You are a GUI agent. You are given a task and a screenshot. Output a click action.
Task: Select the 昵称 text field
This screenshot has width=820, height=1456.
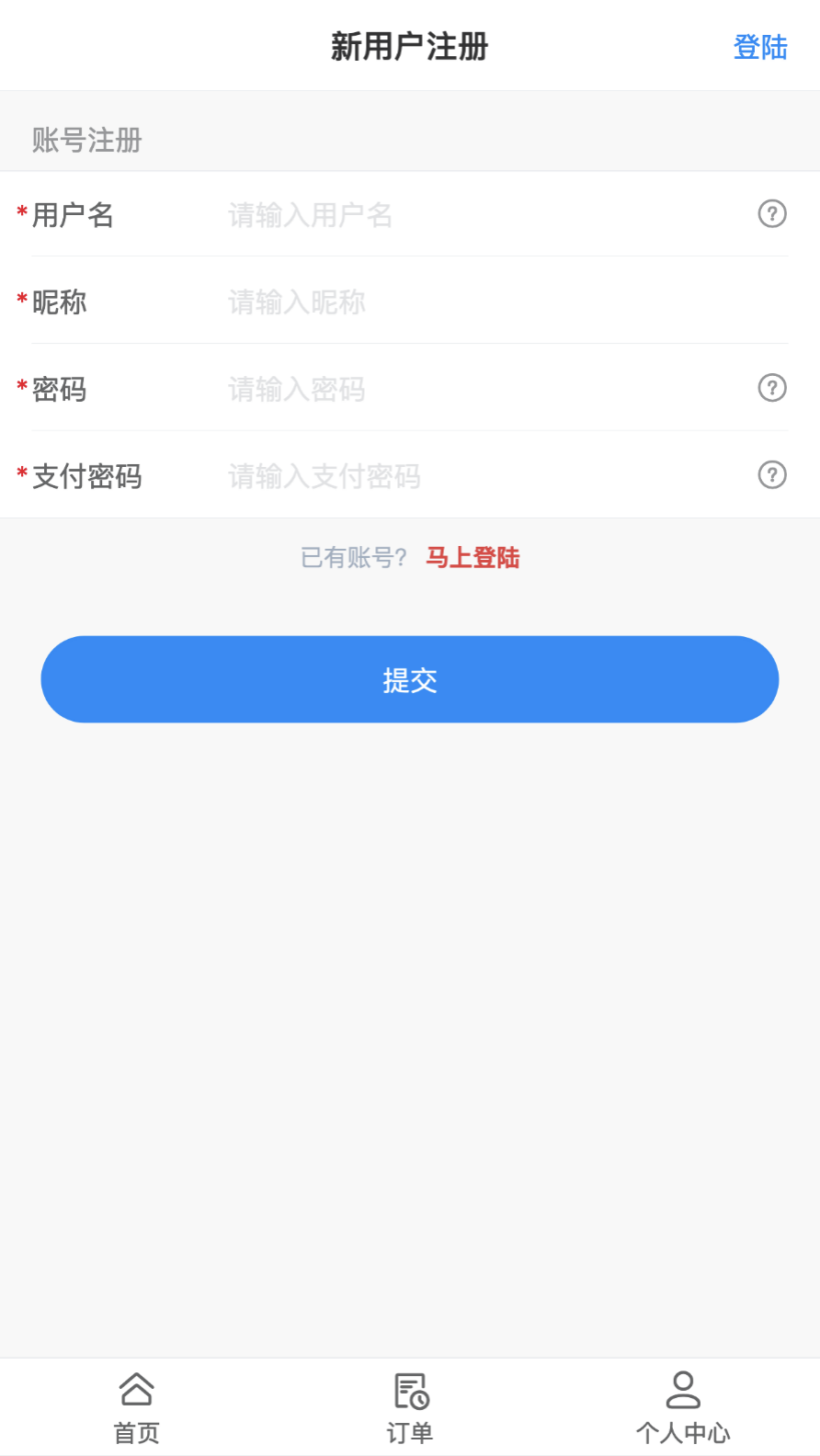click(x=496, y=301)
